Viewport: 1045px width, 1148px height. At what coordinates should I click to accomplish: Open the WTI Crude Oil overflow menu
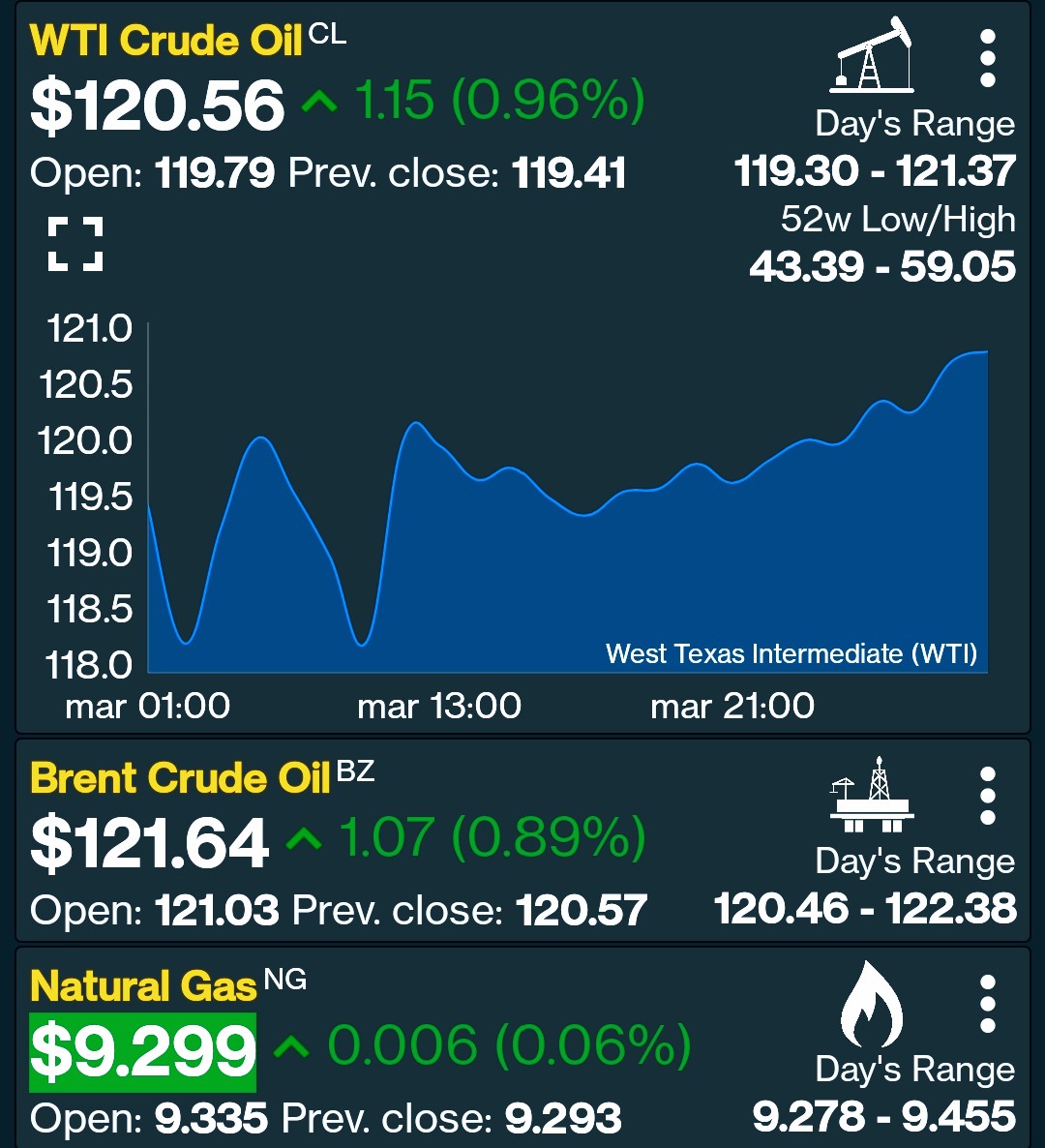pyautogui.click(x=987, y=58)
